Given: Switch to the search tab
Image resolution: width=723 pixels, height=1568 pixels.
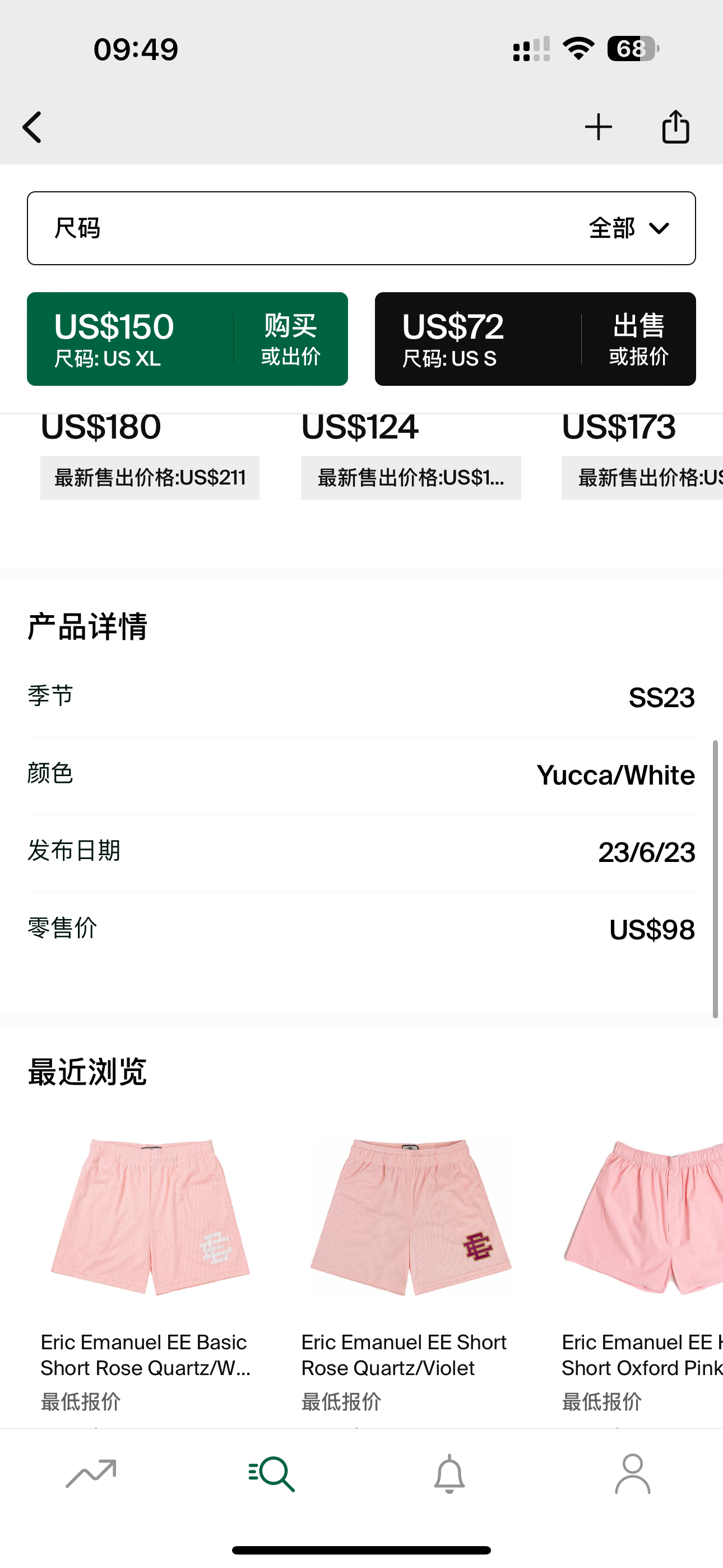Looking at the screenshot, I should click(x=271, y=1474).
